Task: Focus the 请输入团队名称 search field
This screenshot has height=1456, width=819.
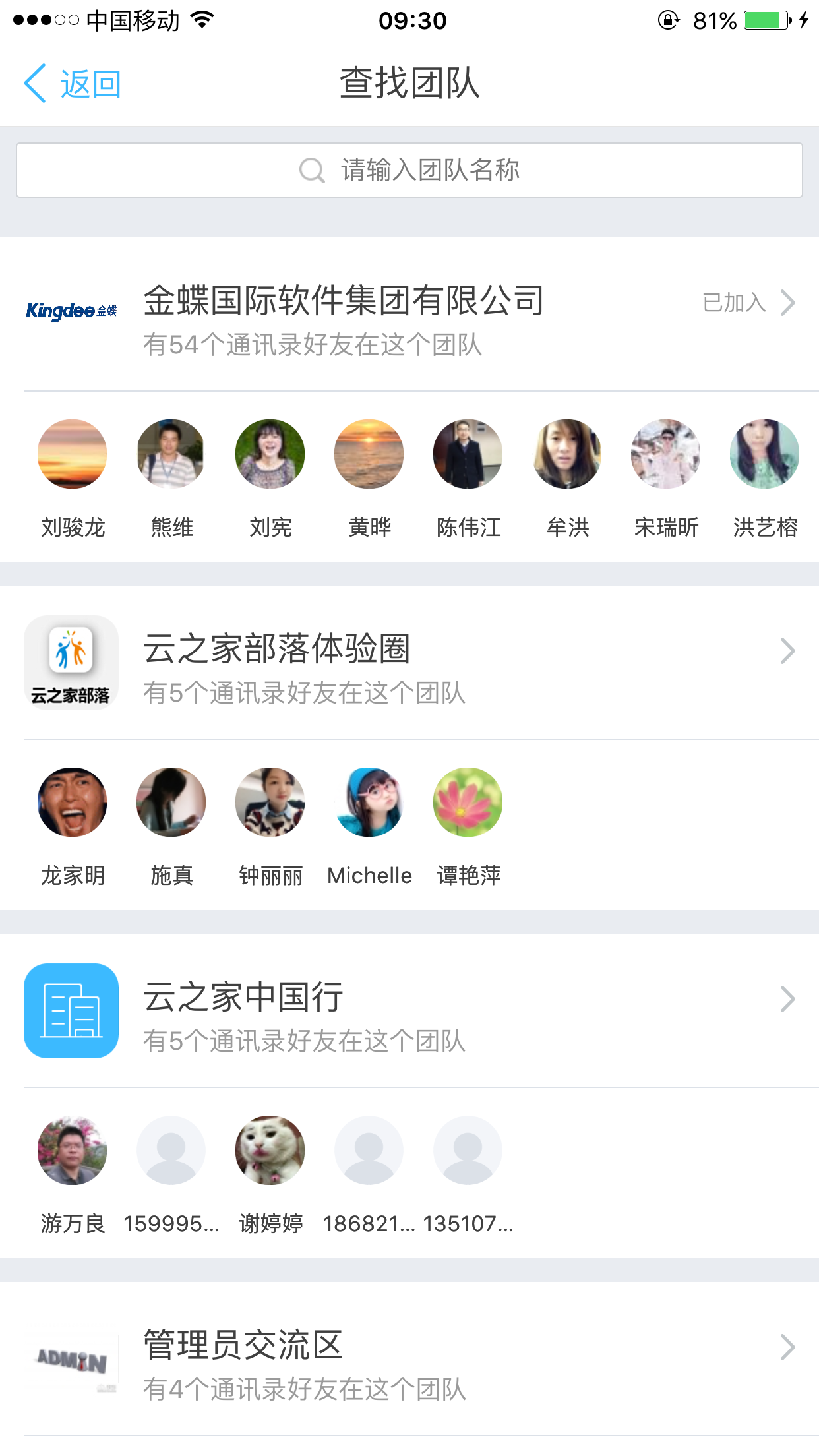Action: [x=409, y=170]
